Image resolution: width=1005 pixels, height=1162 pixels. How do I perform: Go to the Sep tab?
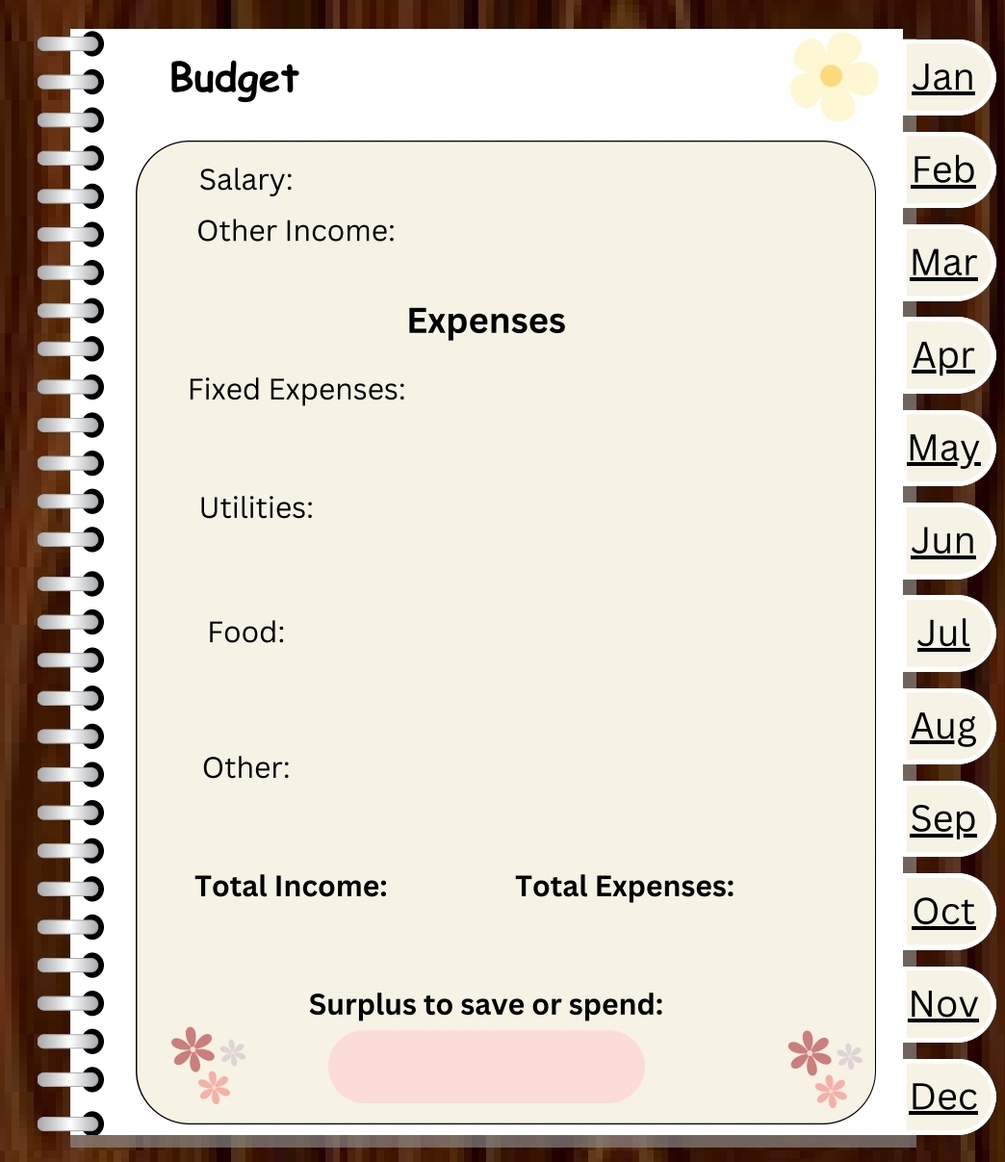tap(943, 819)
